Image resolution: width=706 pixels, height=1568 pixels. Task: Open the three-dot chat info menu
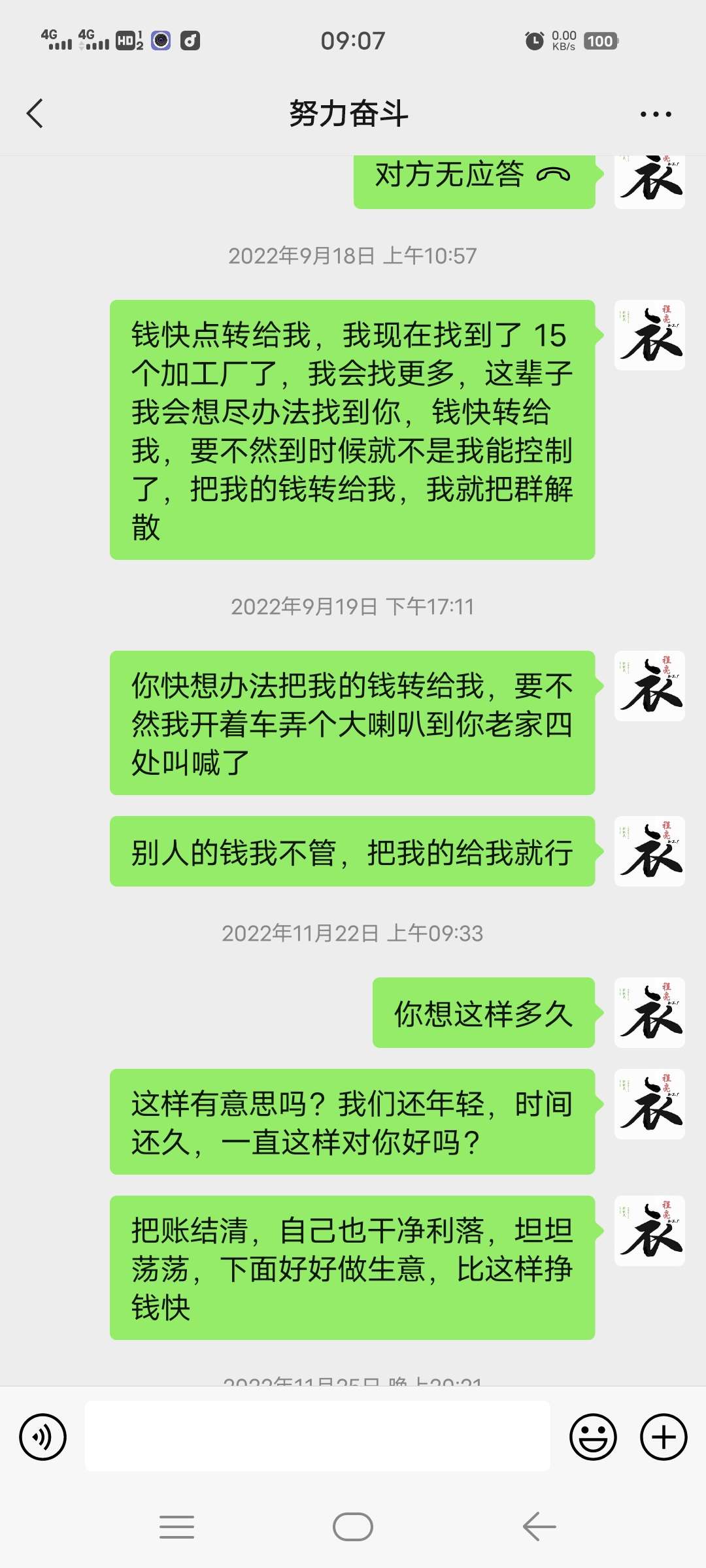click(x=656, y=114)
